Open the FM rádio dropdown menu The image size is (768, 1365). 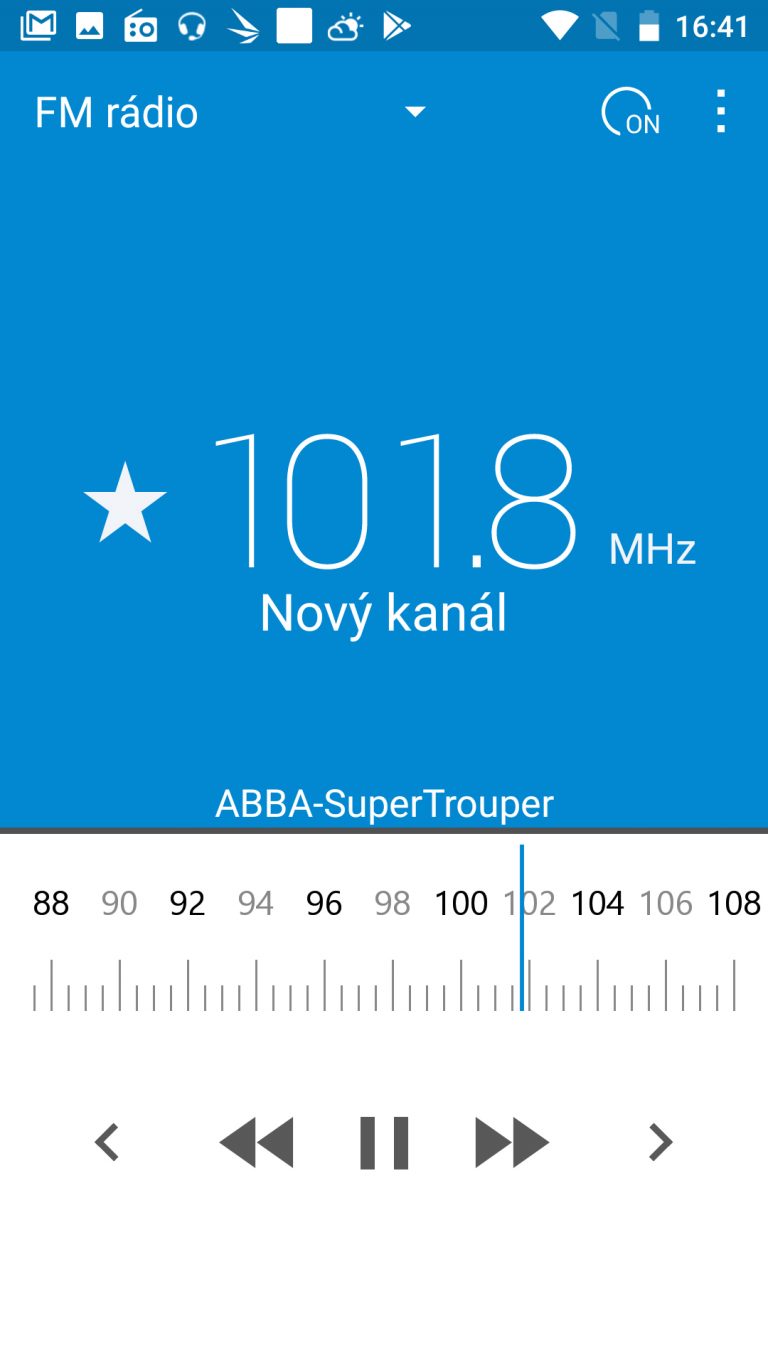(x=415, y=112)
